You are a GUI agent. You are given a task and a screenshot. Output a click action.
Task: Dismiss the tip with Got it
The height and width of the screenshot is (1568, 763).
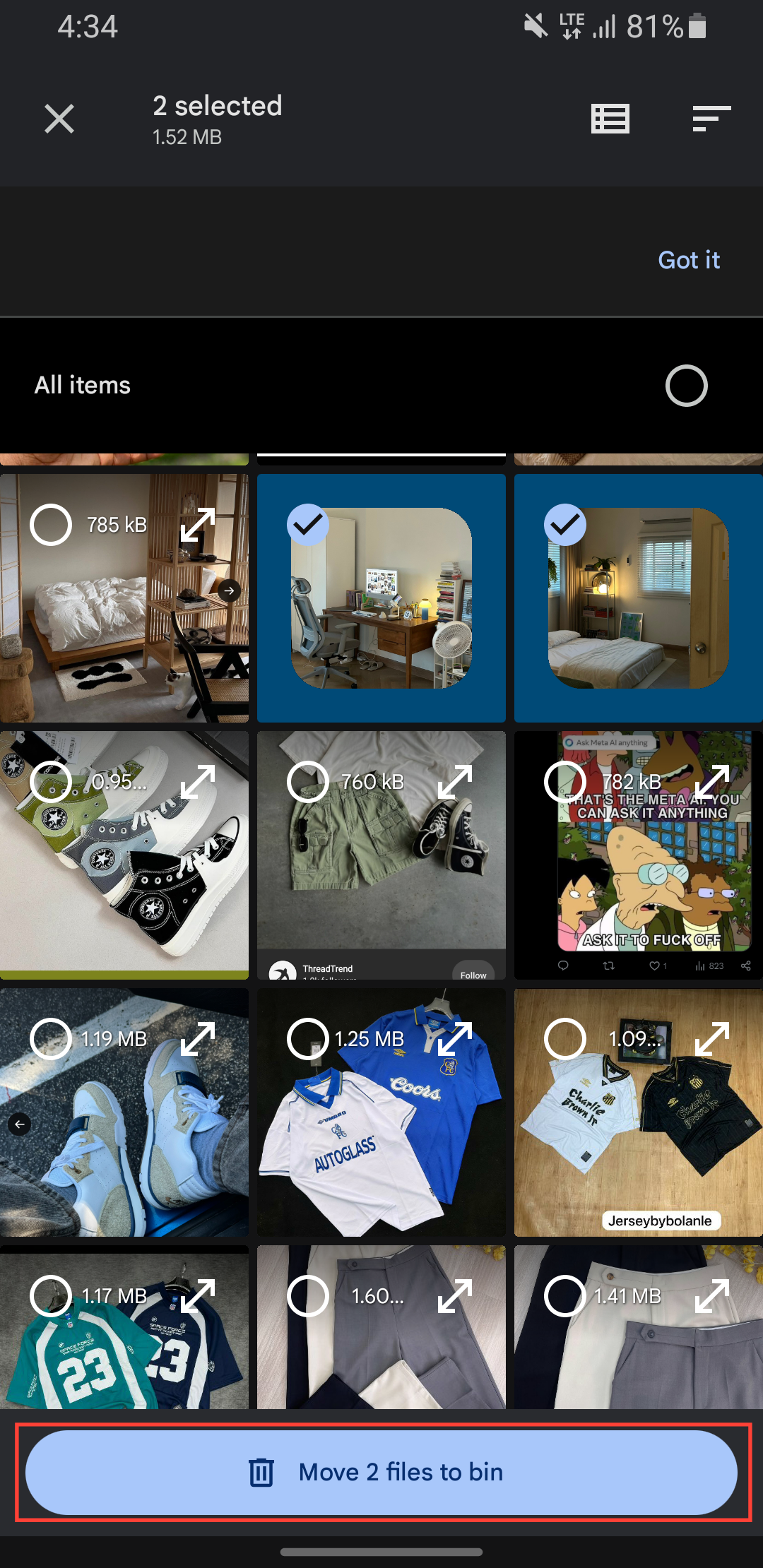point(688,260)
